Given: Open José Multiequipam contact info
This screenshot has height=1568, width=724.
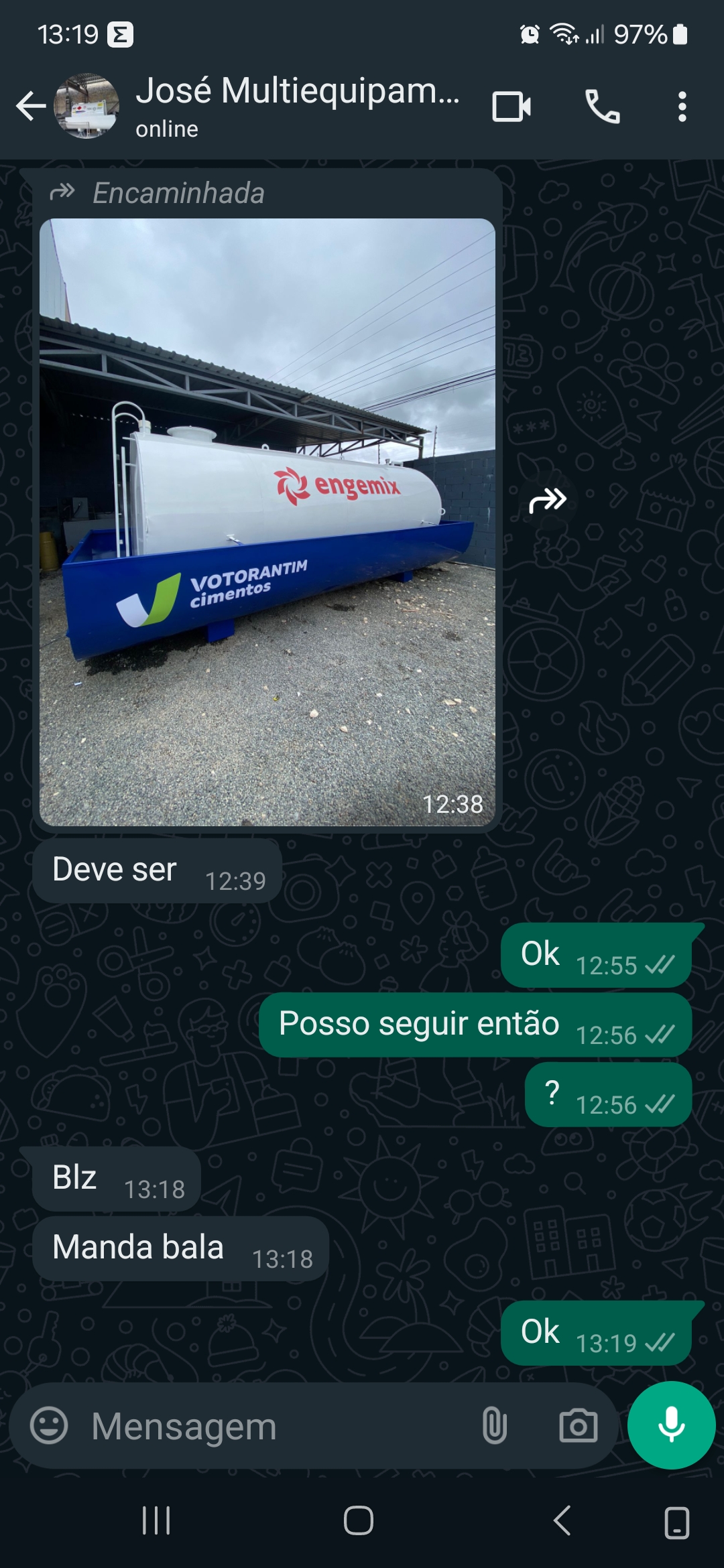Looking at the screenshot, I should pyautogui.click(x=297, y=105).
